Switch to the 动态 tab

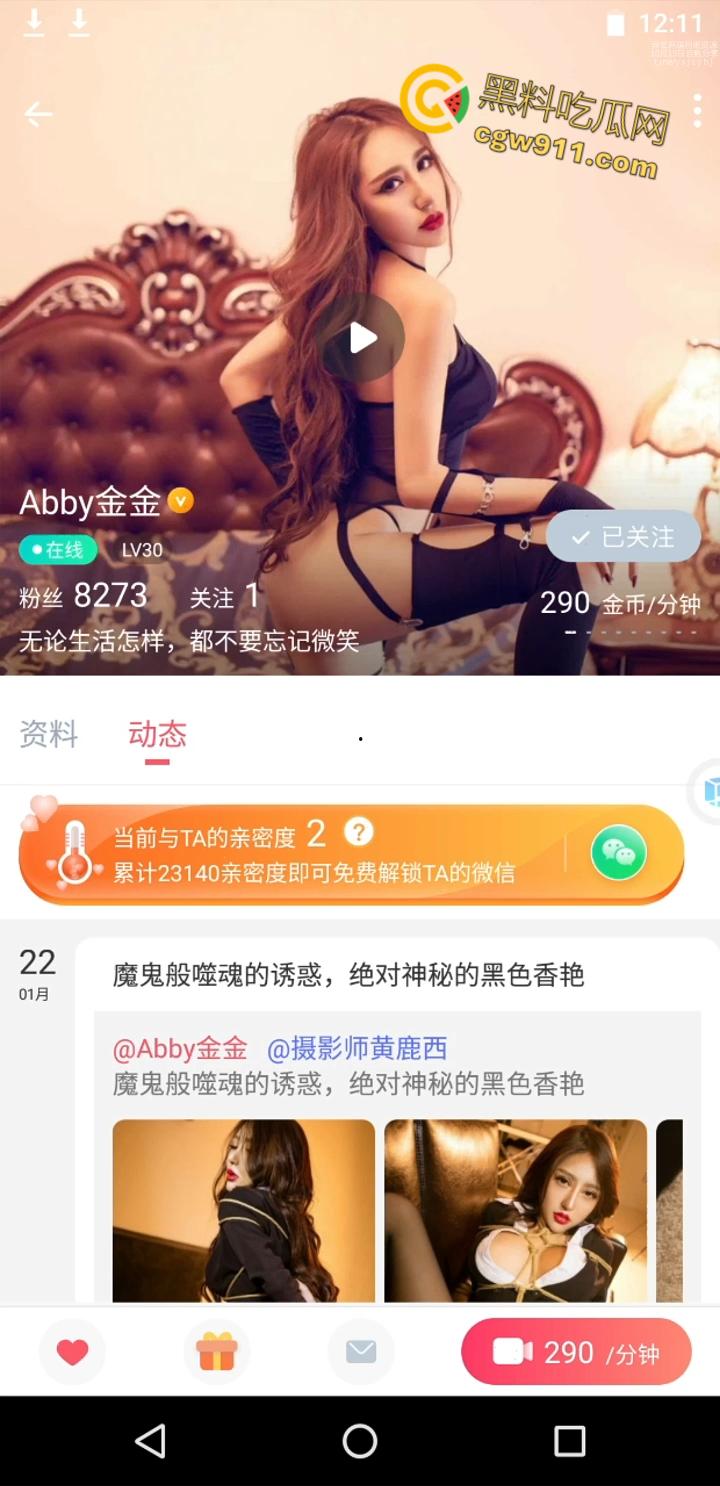point(156,735)
